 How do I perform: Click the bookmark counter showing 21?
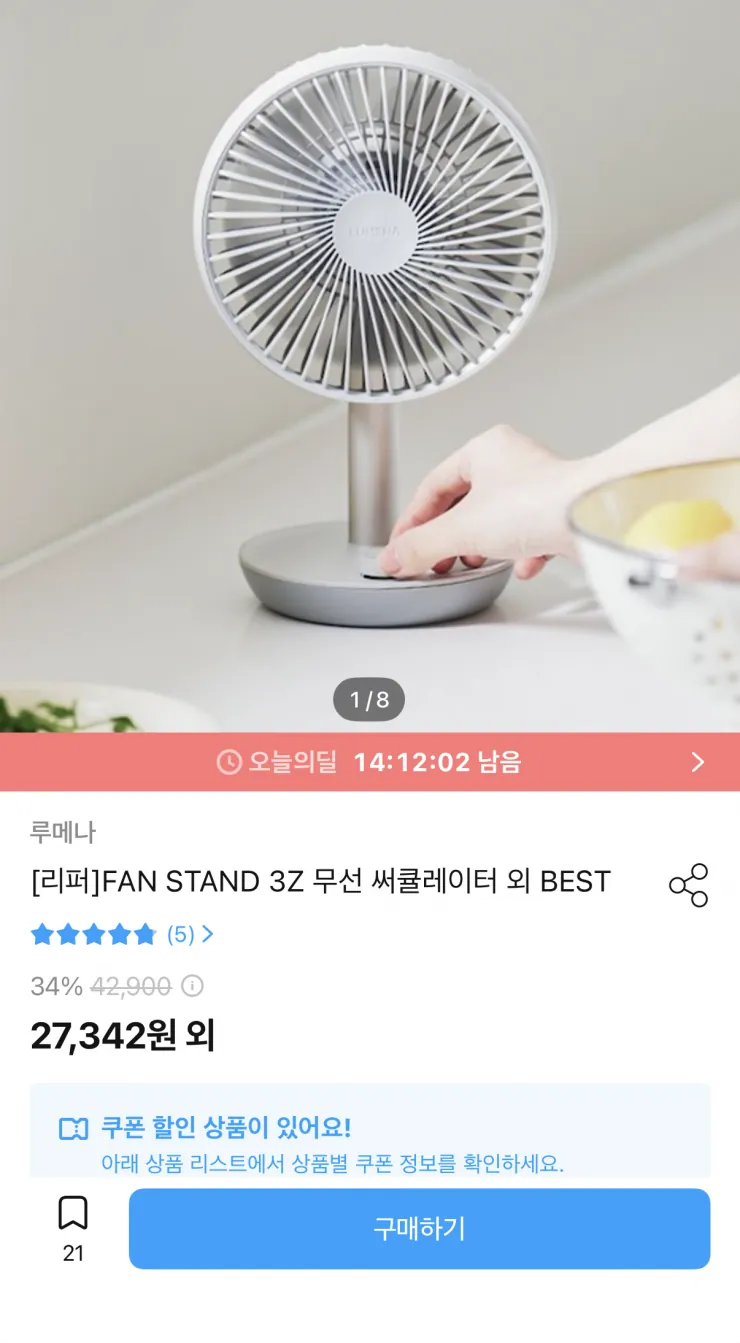tap(73, 1251)
